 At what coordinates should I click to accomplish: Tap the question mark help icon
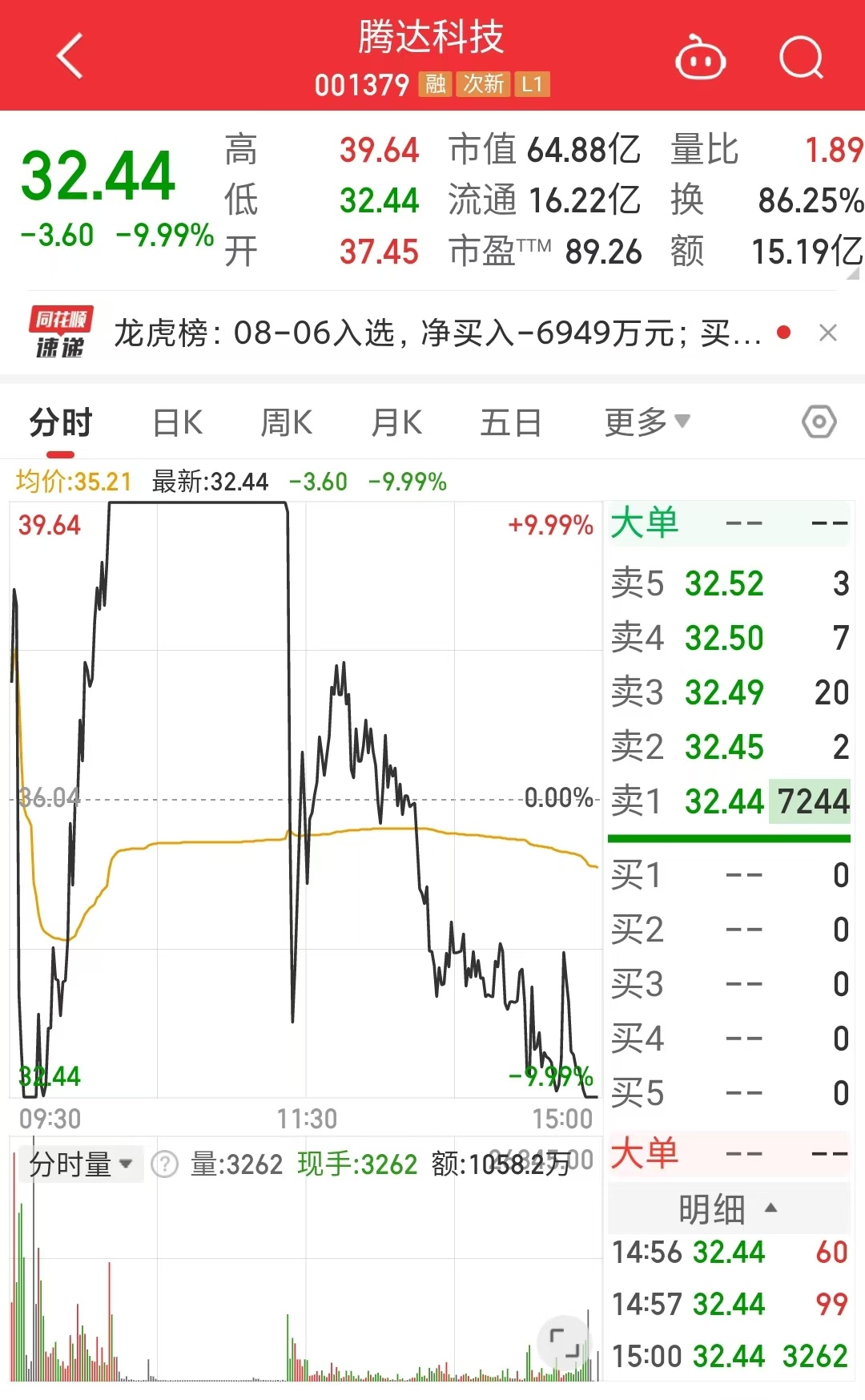click(165, 1164)
